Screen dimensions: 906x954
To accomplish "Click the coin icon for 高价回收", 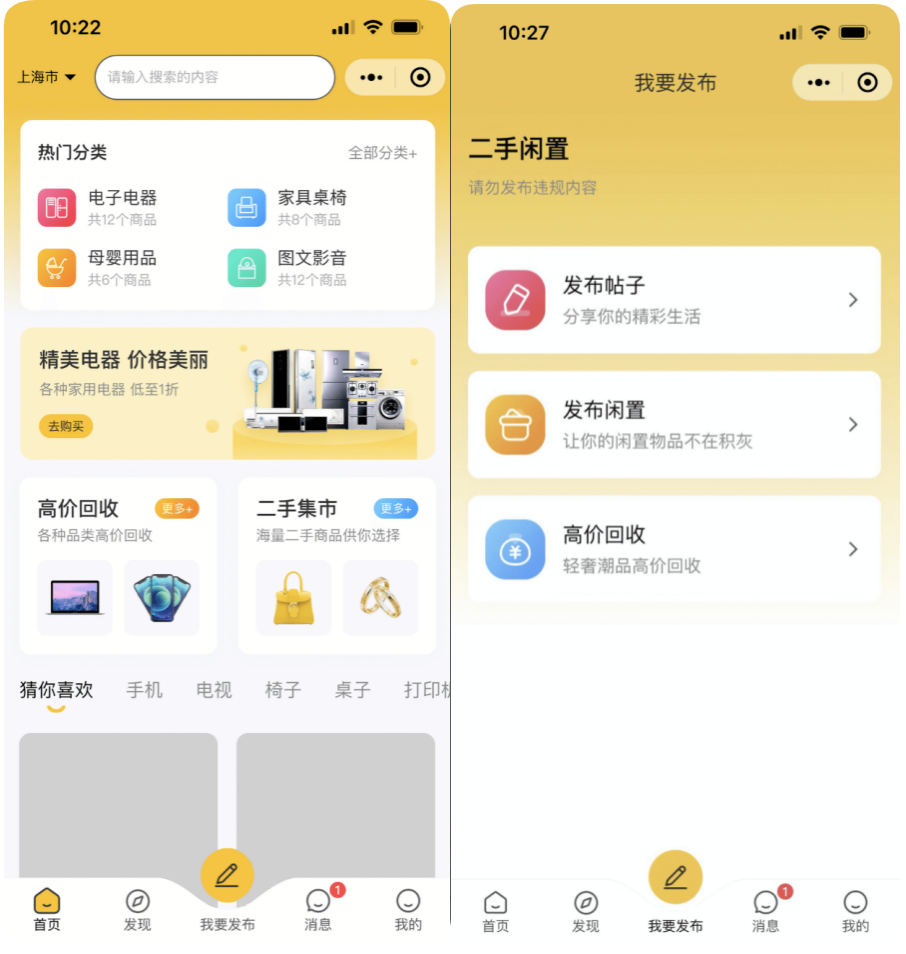I will tap(513, 548).
